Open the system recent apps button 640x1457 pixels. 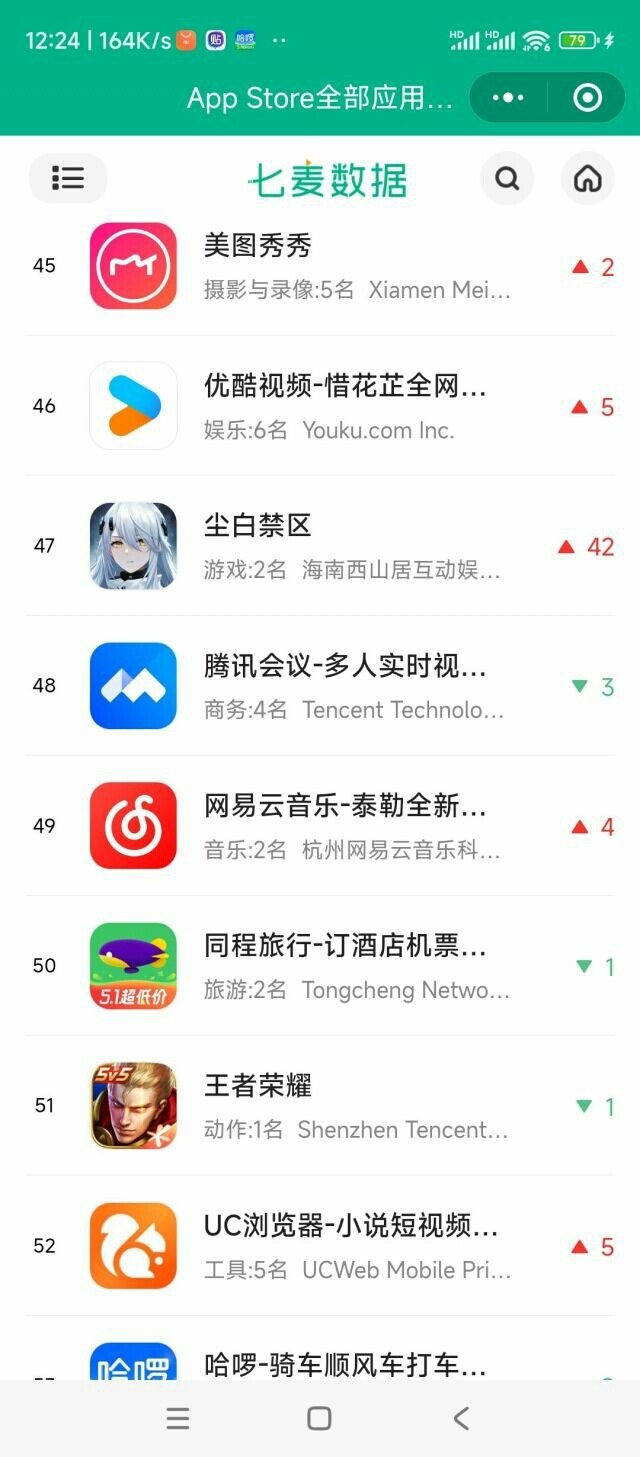(x=178, y=1418)
